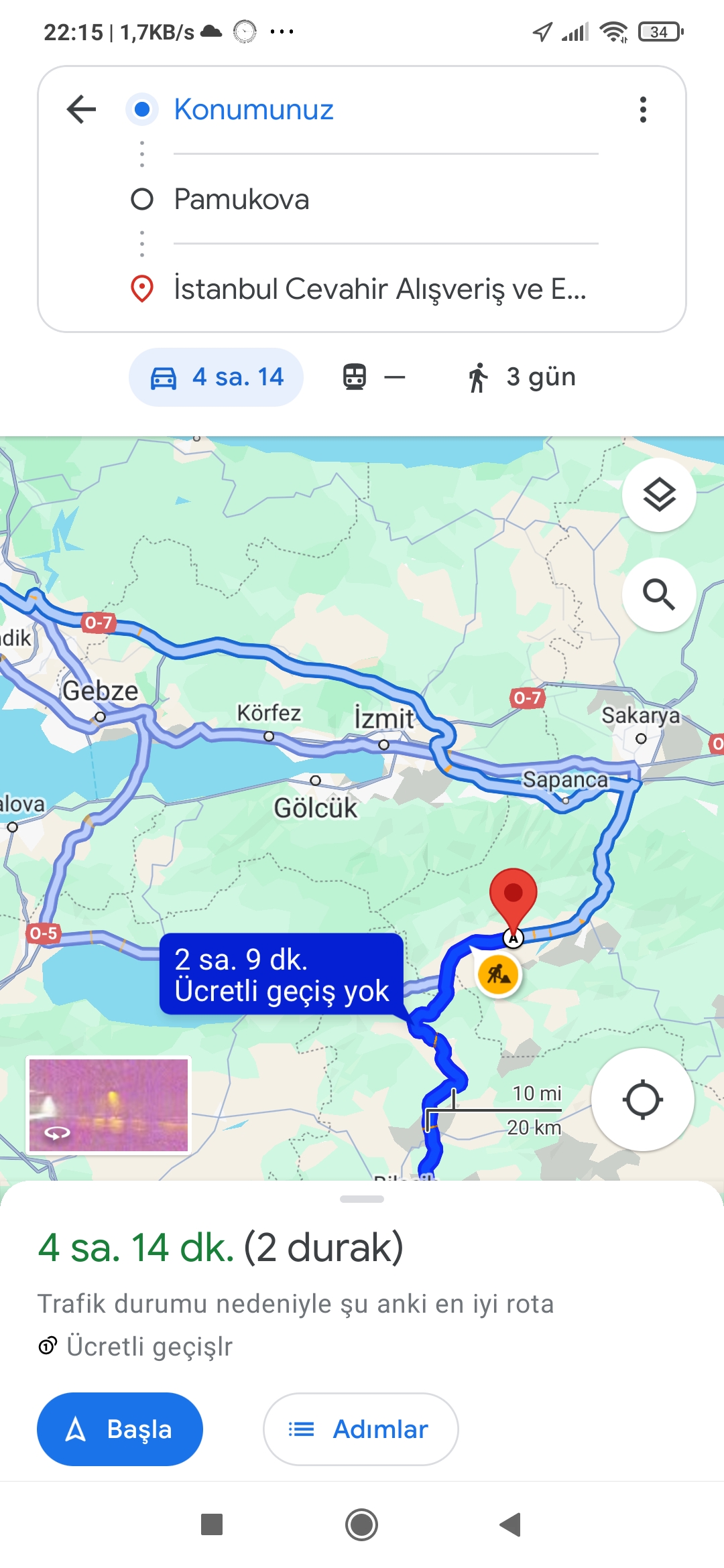This screenshot has height=1568, width=724.
Task: Open the Street View thumbnail
Action: point(109,1105)
